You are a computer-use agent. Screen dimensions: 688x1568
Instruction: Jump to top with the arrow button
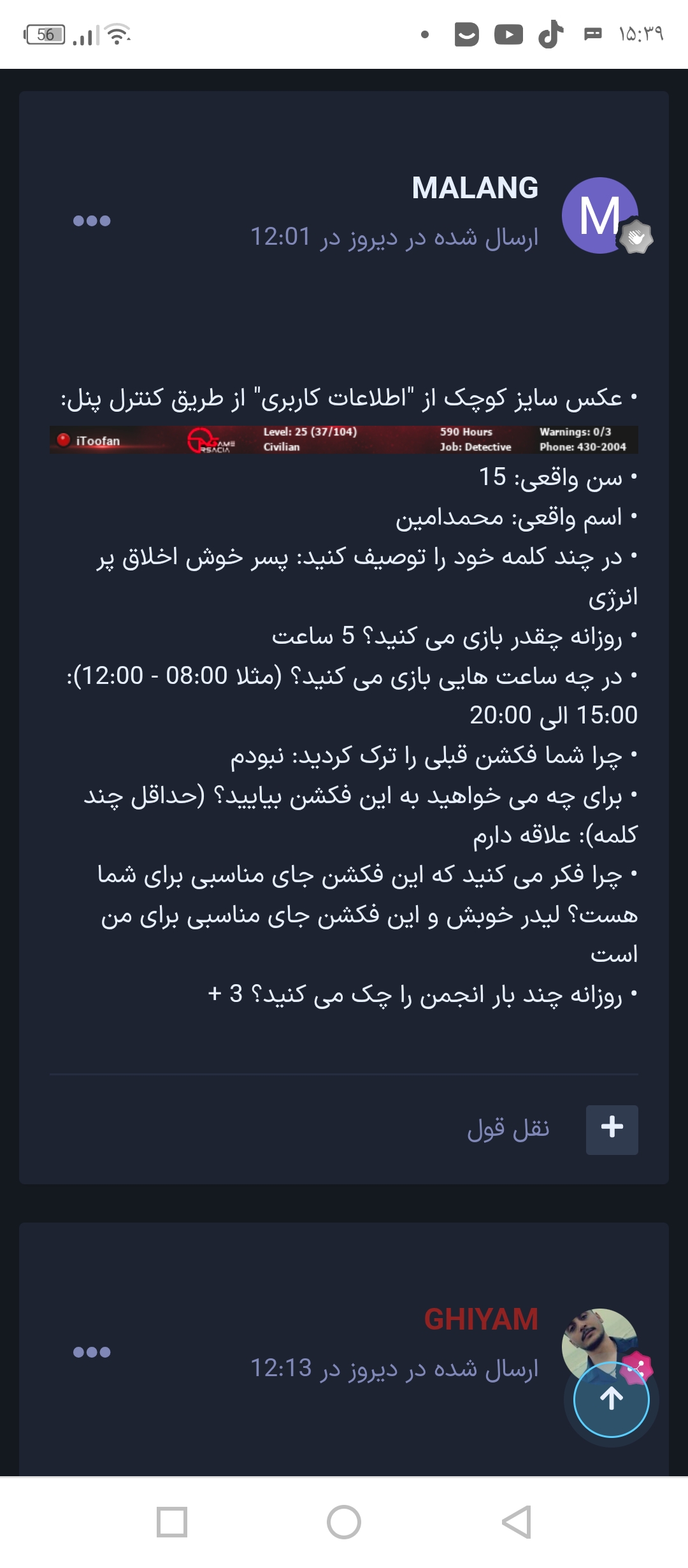pyautogui.click(x=612, y=1399)
